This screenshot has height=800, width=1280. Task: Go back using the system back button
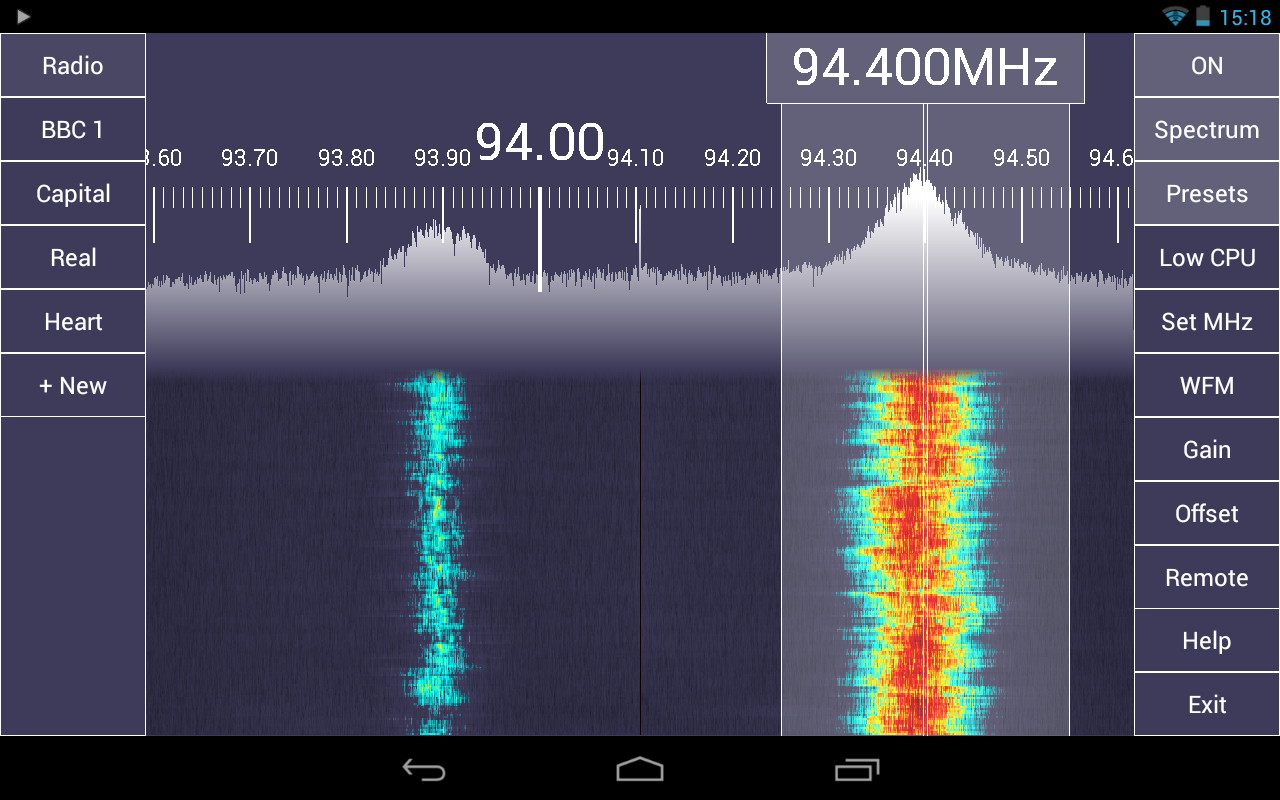coord(424,769)
